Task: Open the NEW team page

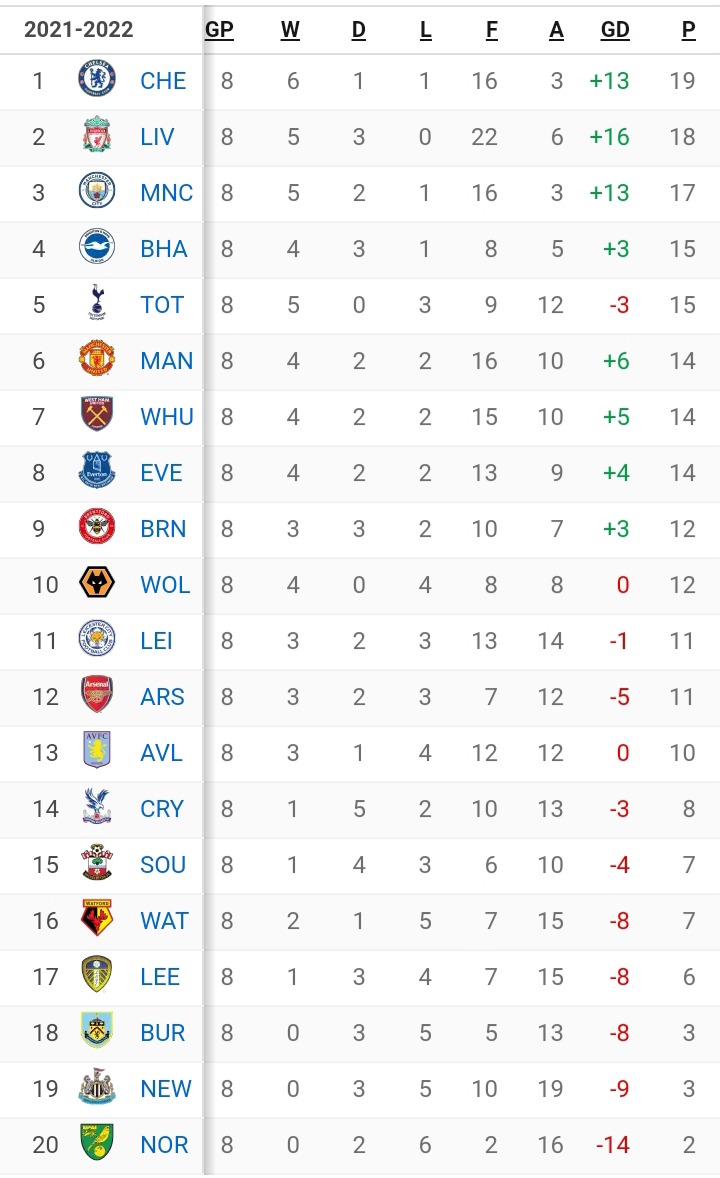Action: pyautogui.click(x=166, y=1089)
